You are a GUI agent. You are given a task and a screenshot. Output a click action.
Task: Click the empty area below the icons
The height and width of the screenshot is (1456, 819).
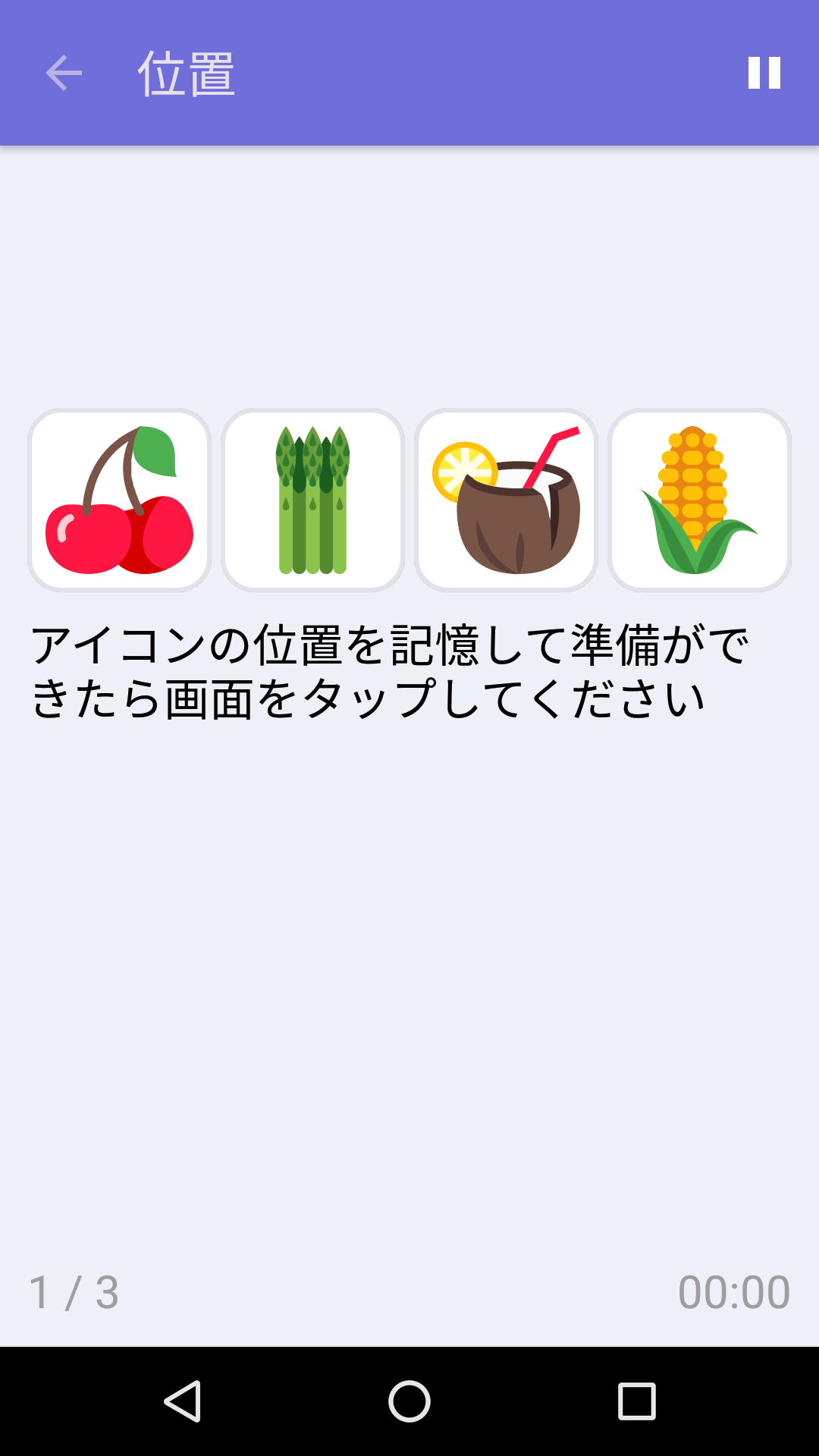[409, 986]
